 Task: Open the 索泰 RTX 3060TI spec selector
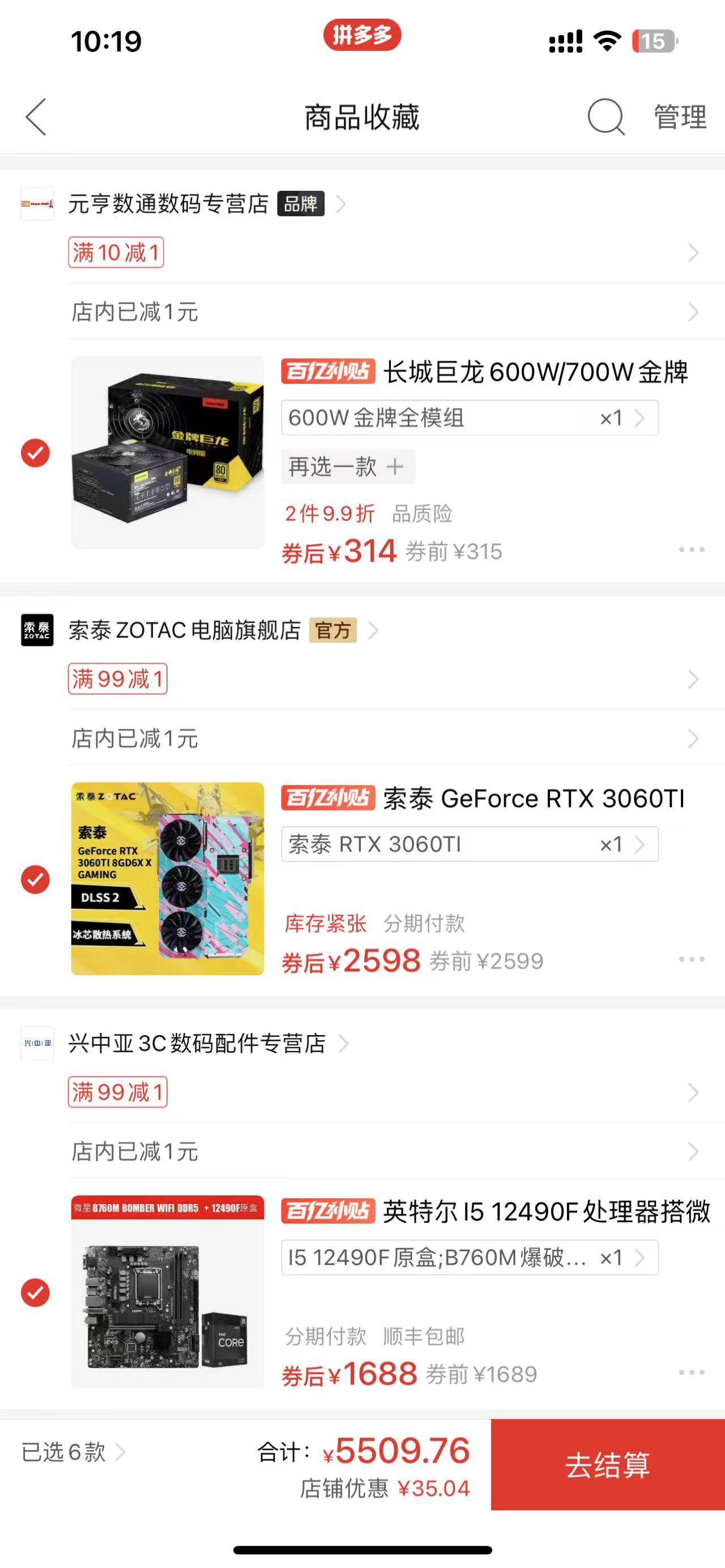(x=469, y=844)
